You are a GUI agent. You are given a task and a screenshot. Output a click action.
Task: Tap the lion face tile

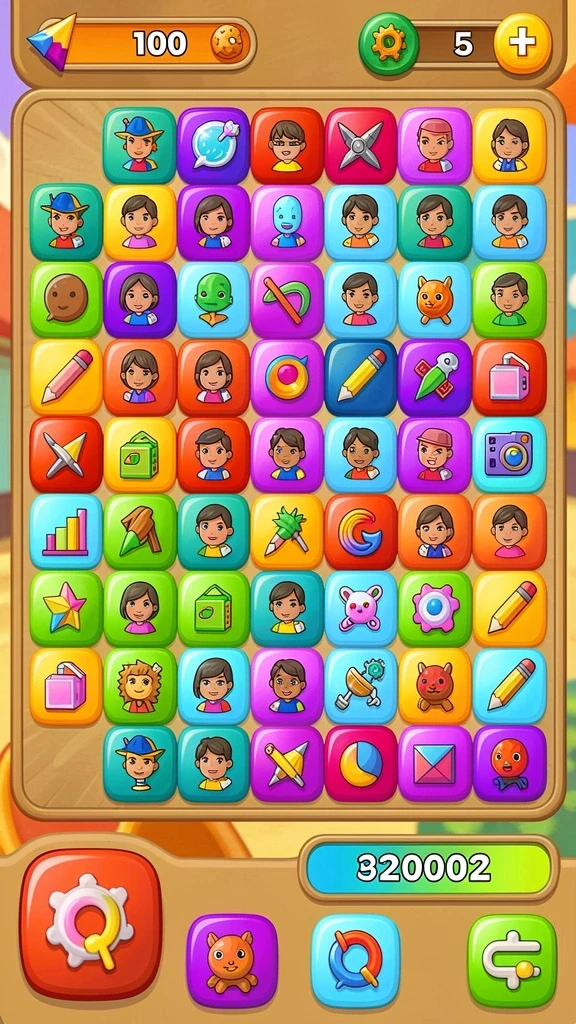(140, 686)
